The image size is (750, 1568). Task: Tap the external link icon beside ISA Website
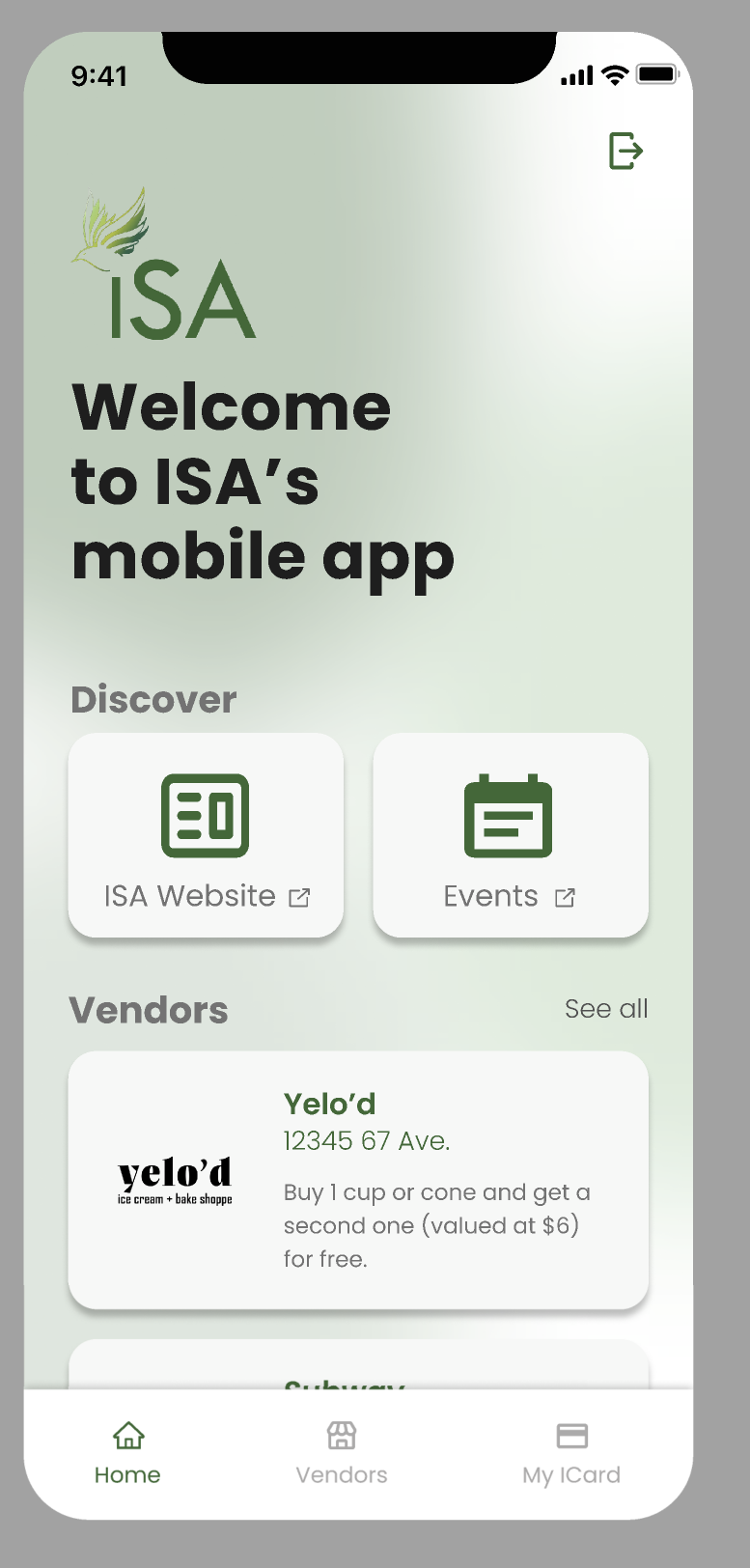299,897
